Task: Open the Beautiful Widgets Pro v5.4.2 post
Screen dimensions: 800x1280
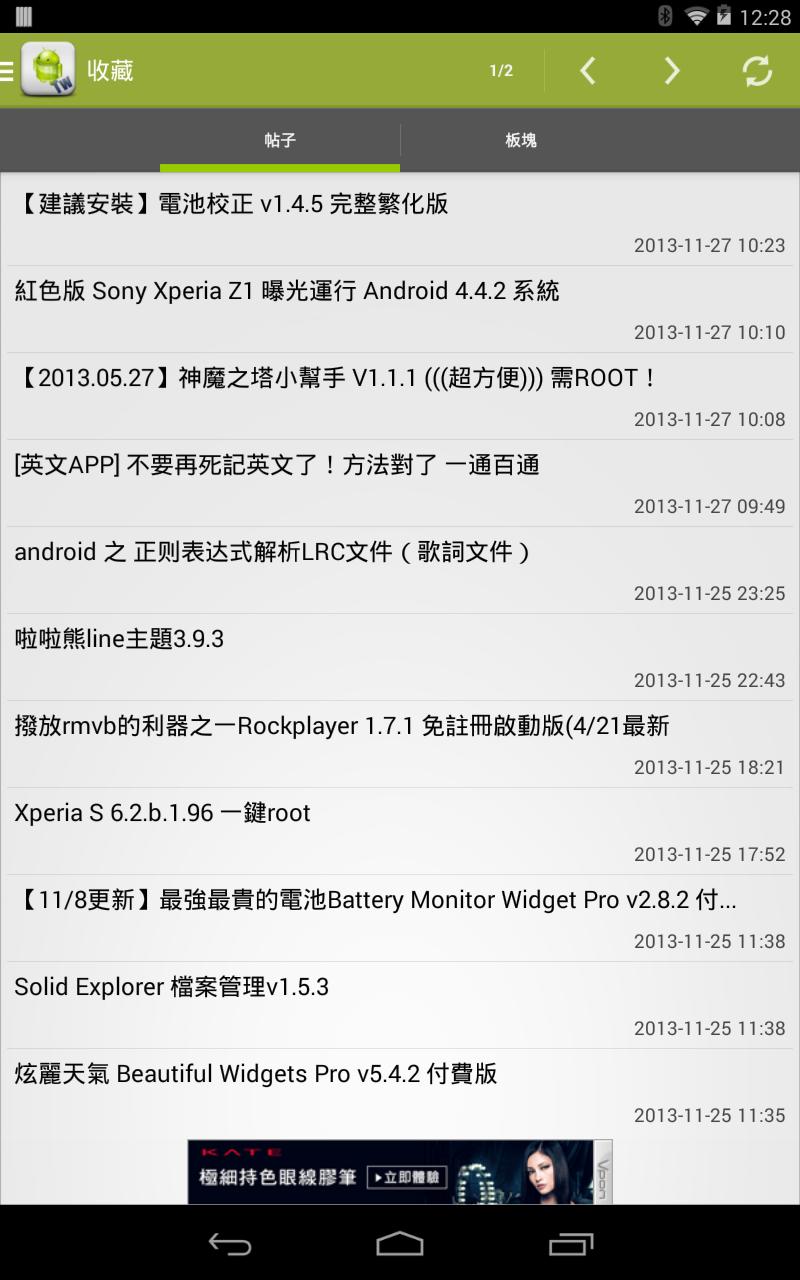Action: 400,1092
